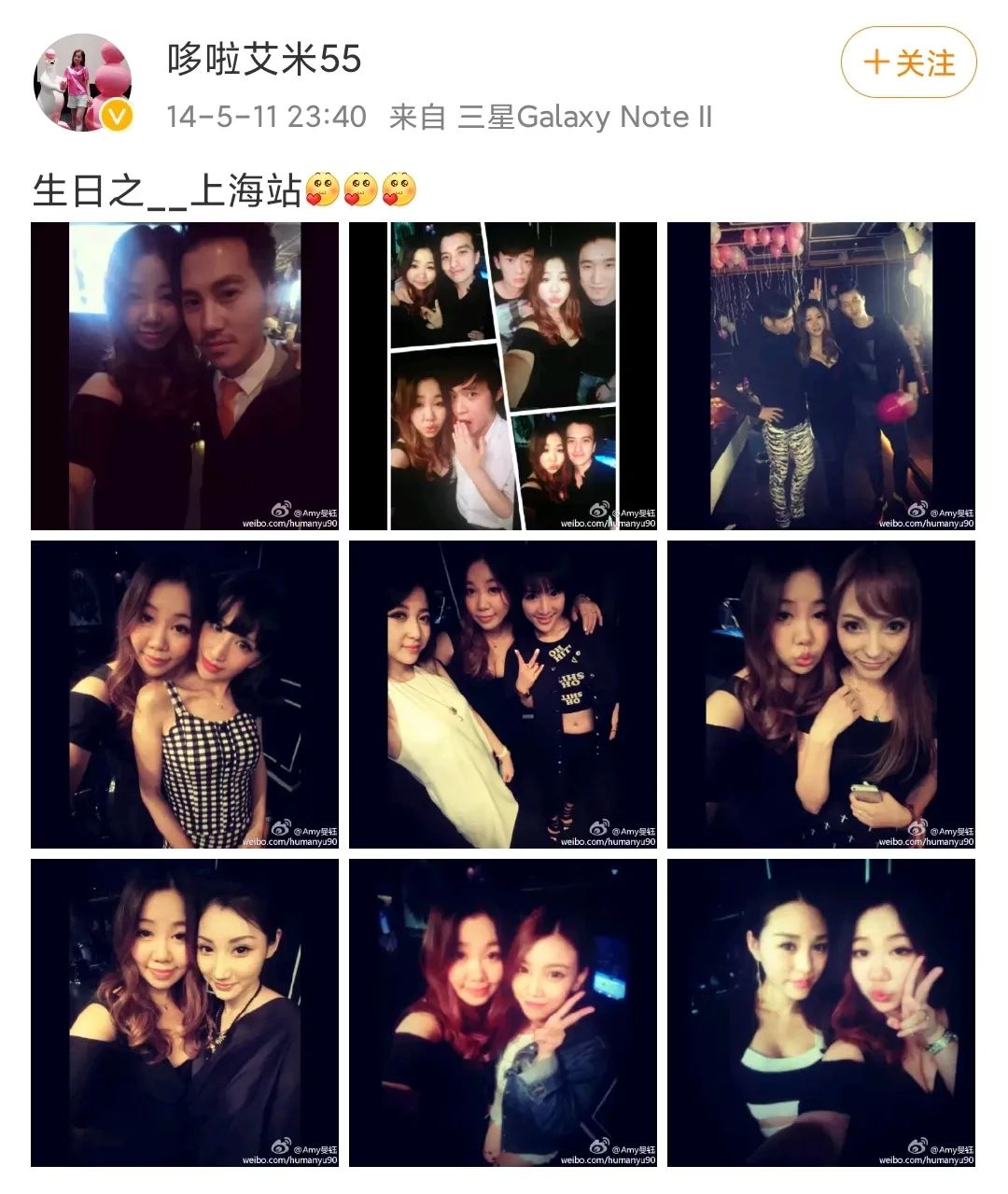Open the 哆啦艾米55 username profile link
This screenshot has height=1194, width=1008.
point(264,60)
